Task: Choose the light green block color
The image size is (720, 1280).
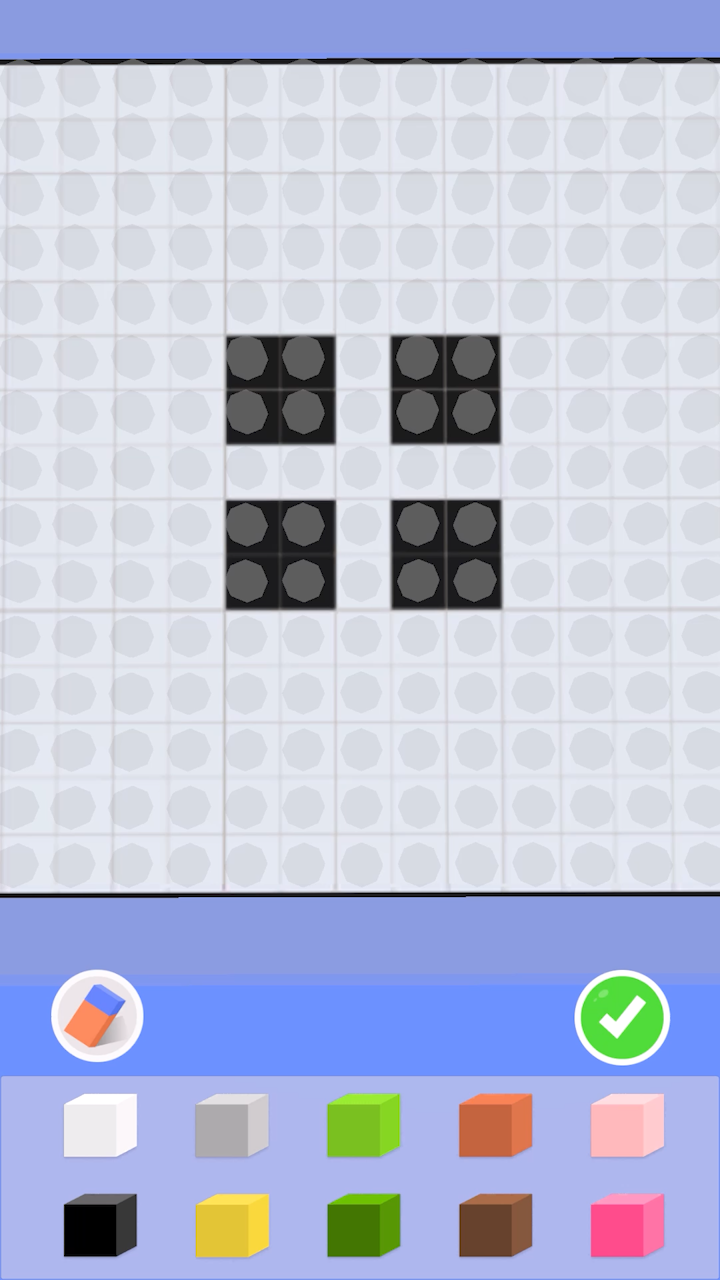Action: [x=363, y=1126]
